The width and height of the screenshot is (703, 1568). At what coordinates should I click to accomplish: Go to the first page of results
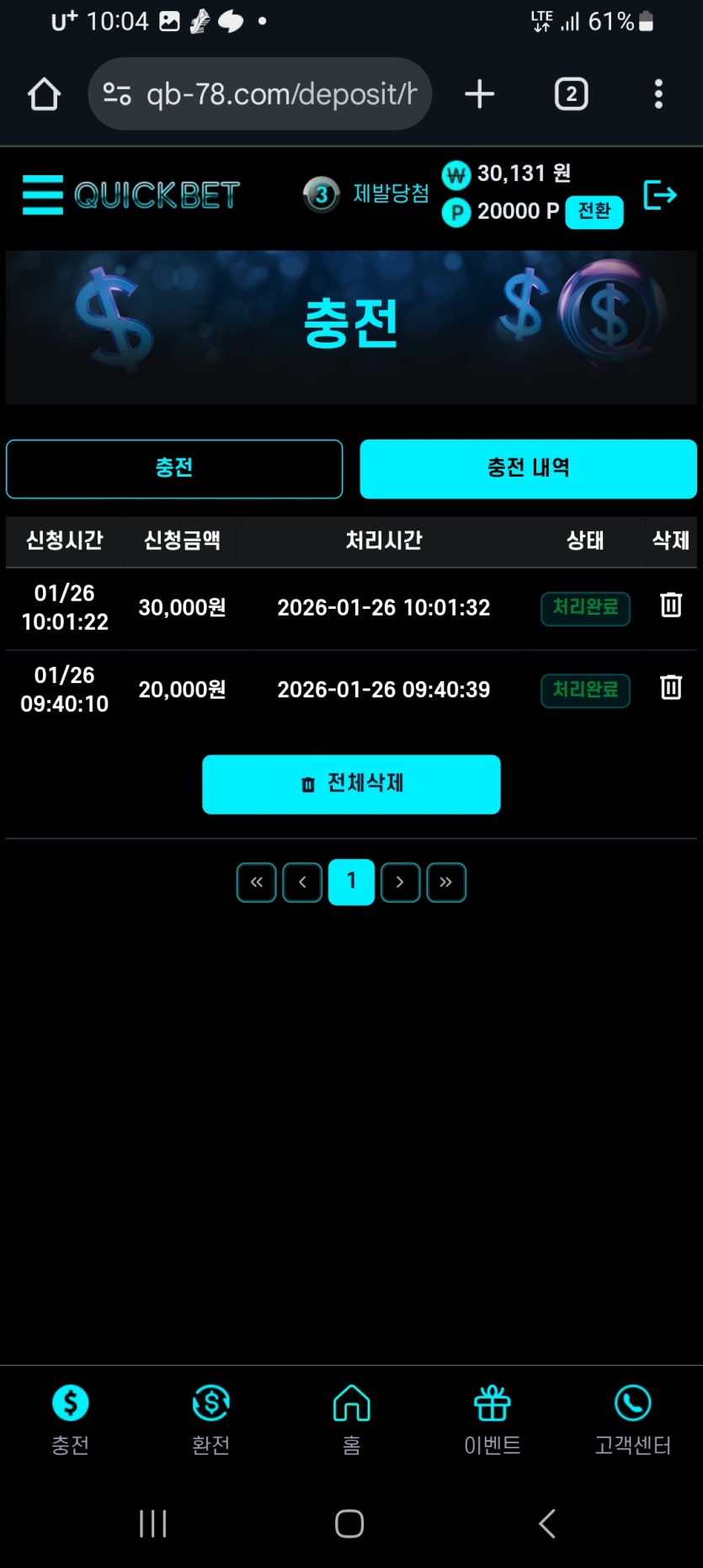[257, 883]
